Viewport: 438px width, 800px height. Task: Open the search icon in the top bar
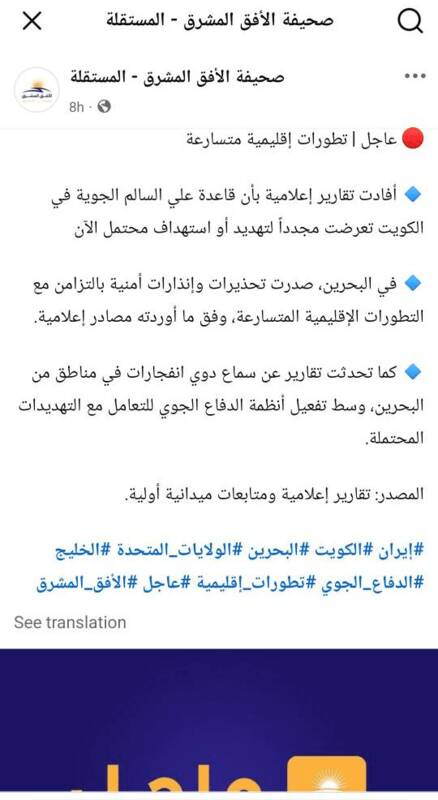coord(410,21)
